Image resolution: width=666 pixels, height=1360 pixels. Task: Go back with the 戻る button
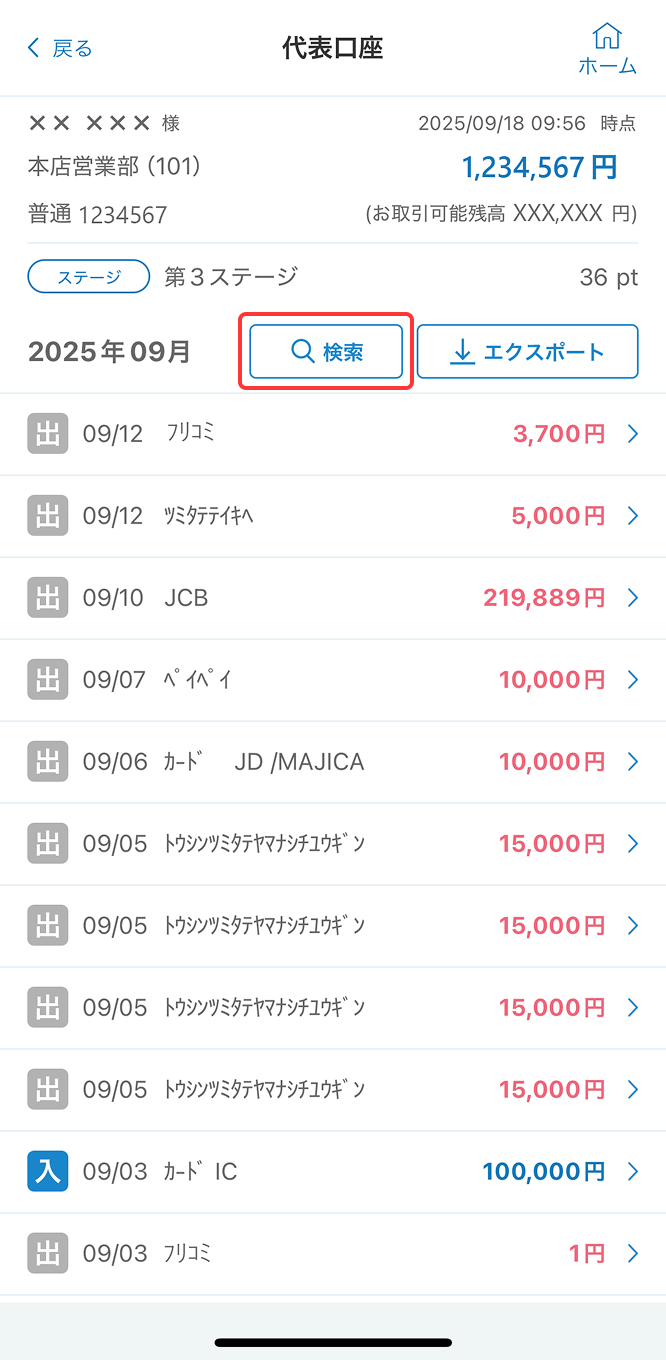[60, 48]
